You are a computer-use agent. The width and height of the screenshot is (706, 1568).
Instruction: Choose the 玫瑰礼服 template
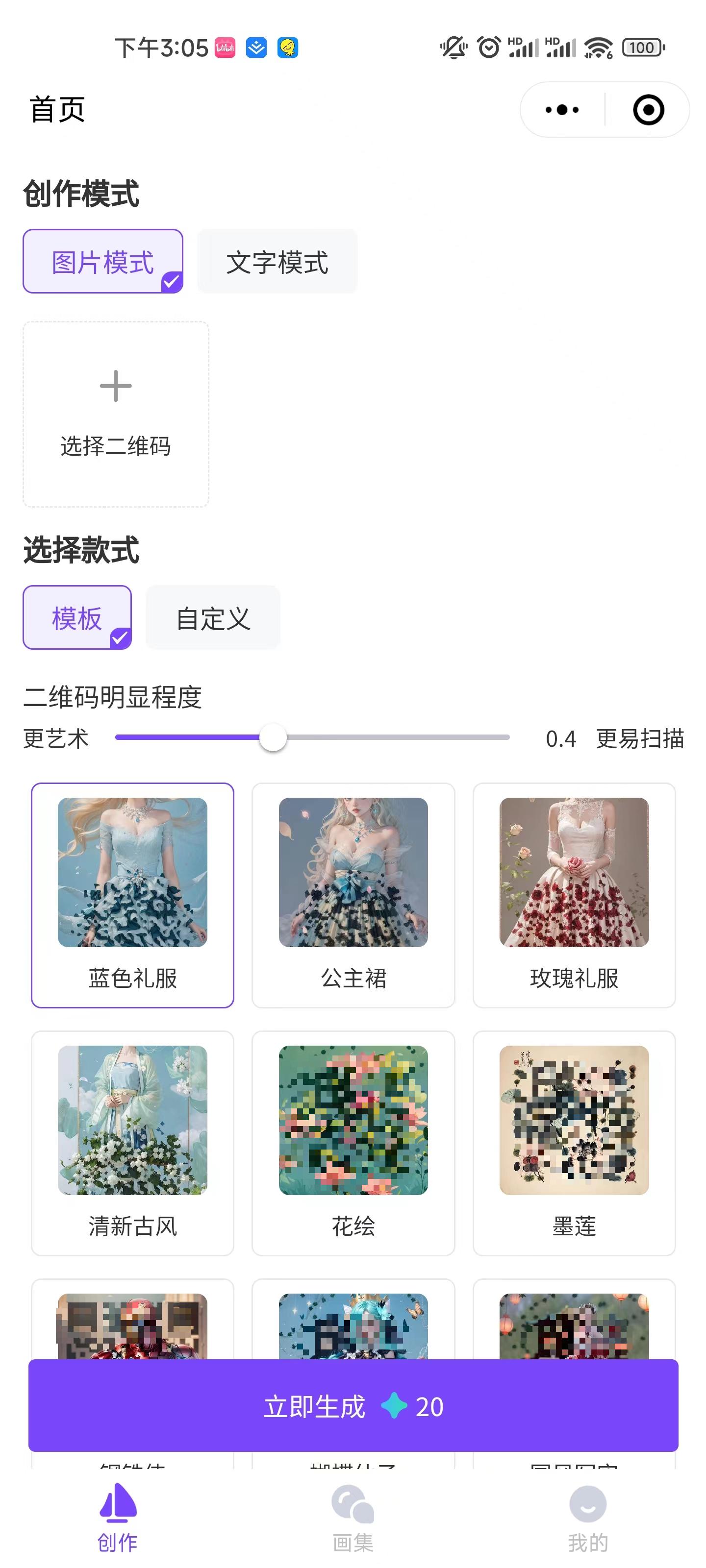pyautogui.click(x=574, y=895)
